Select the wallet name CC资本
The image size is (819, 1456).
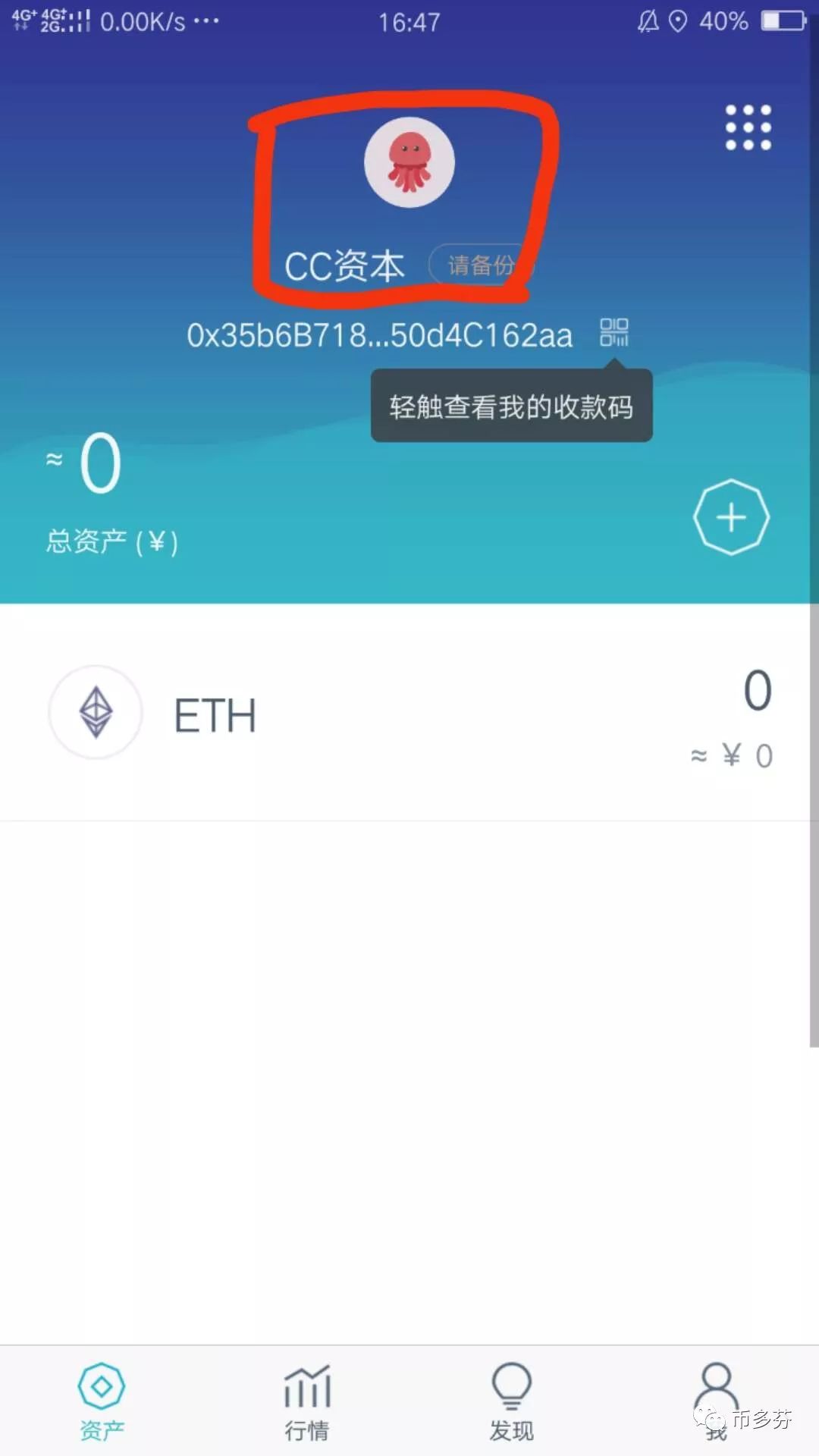coord(345,265)
